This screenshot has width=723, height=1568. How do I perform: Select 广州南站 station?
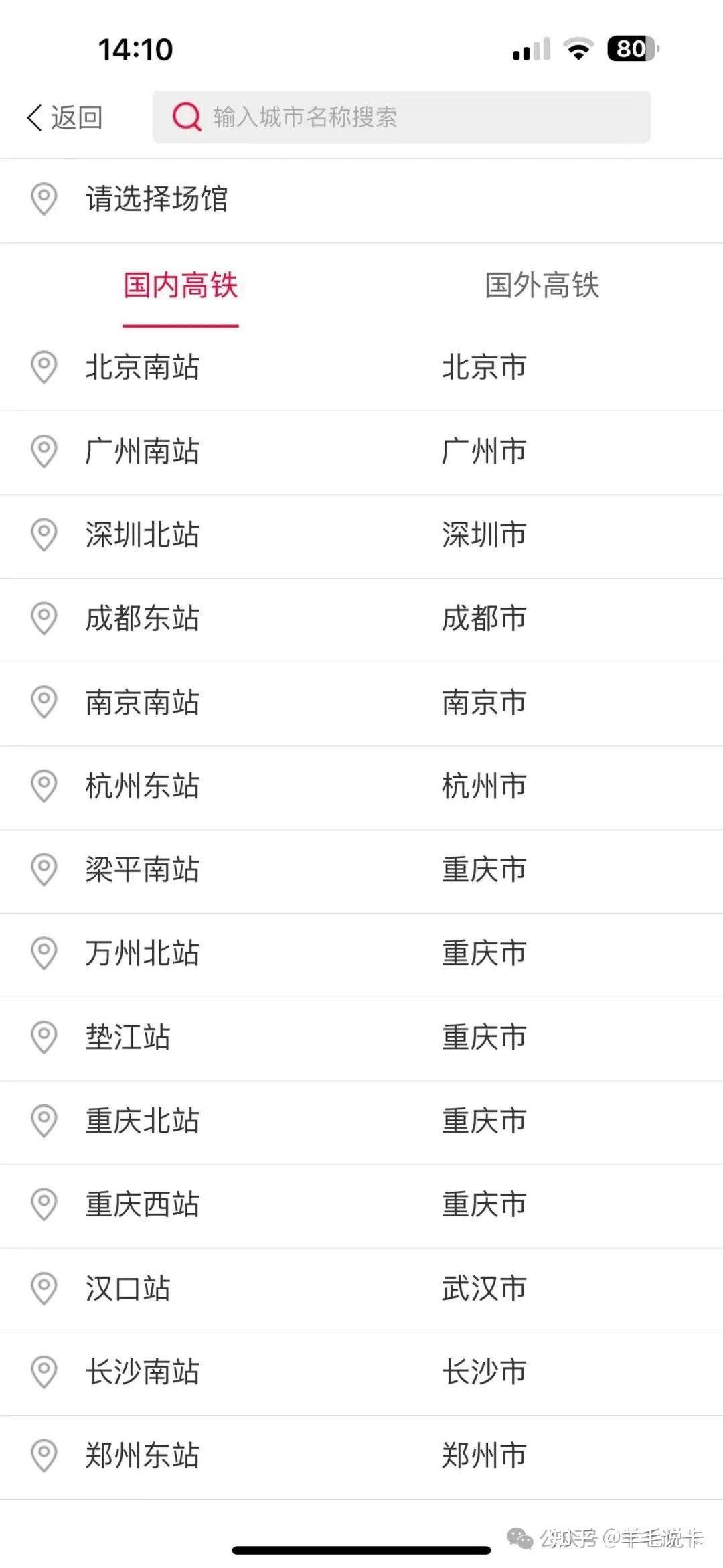[143, 451]
